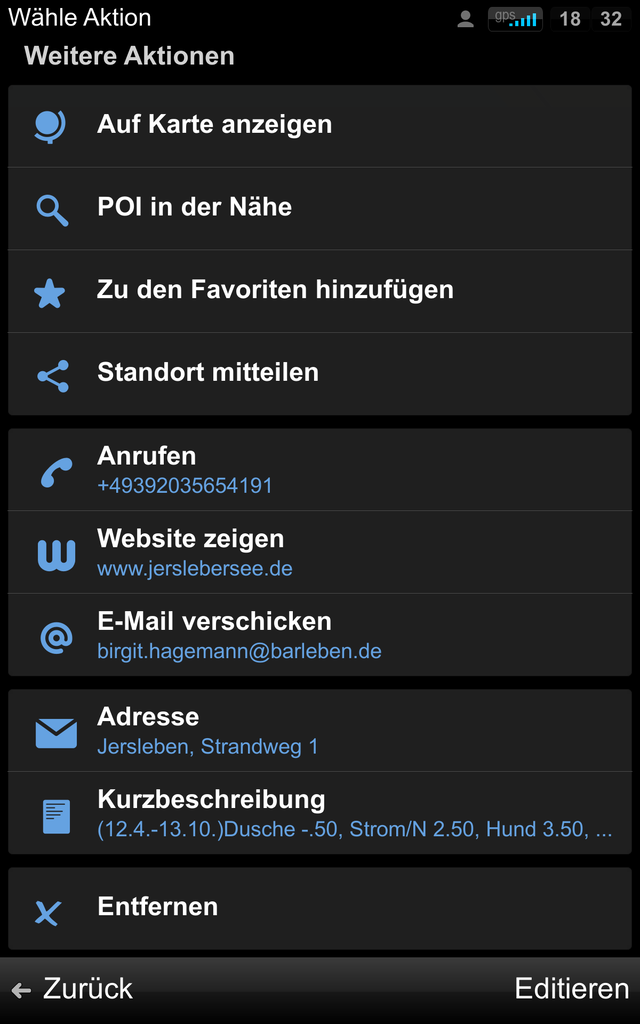Go back with Zurück
Image resolution: width=640 pixels, height=1024 pixels.
(x=72, y=989)
